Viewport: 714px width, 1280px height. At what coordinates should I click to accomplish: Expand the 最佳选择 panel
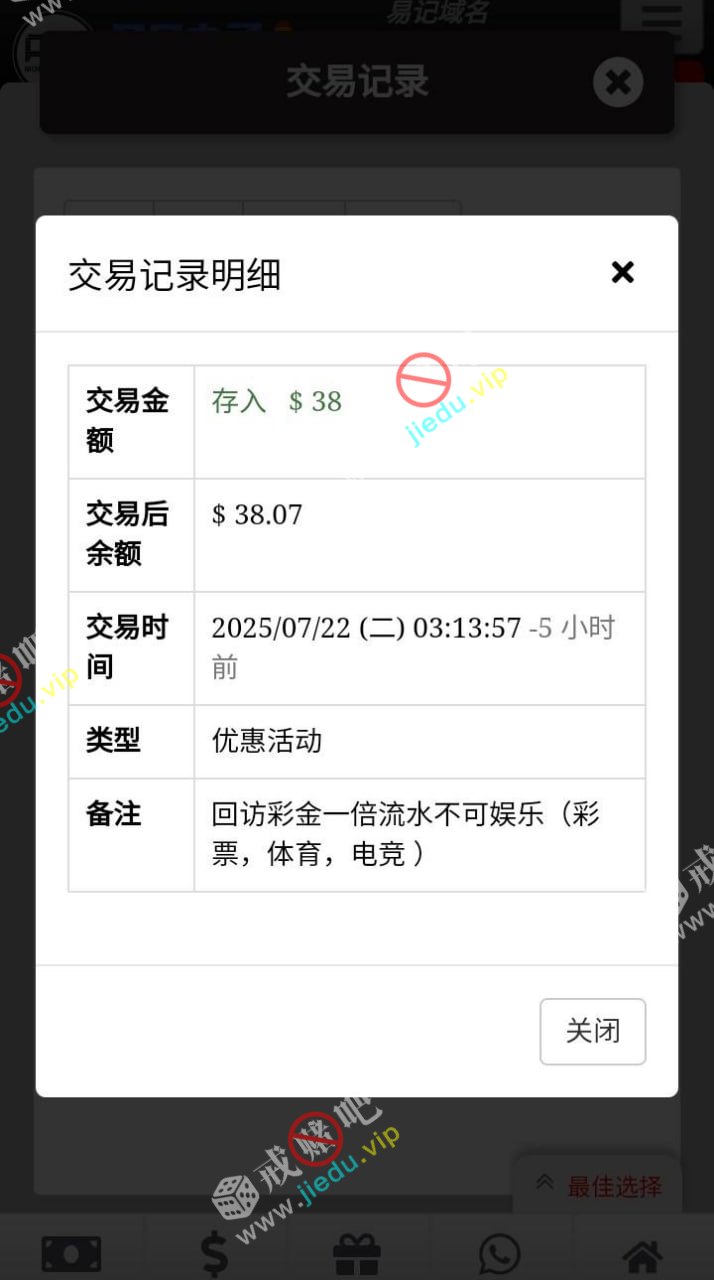click(600, 1186)
